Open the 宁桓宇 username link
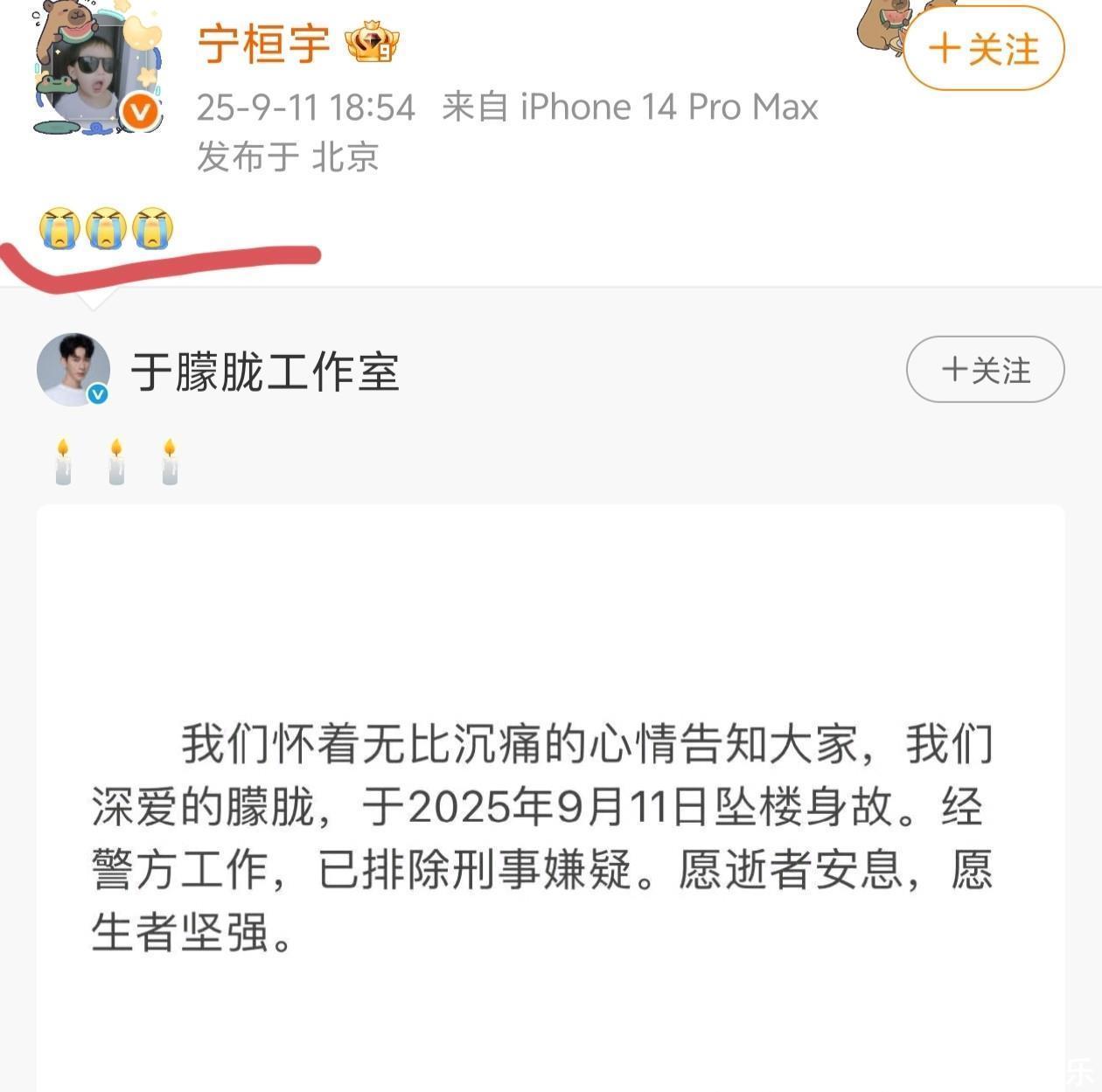This screenshot has width=1102, height=1092. [263, 44]
